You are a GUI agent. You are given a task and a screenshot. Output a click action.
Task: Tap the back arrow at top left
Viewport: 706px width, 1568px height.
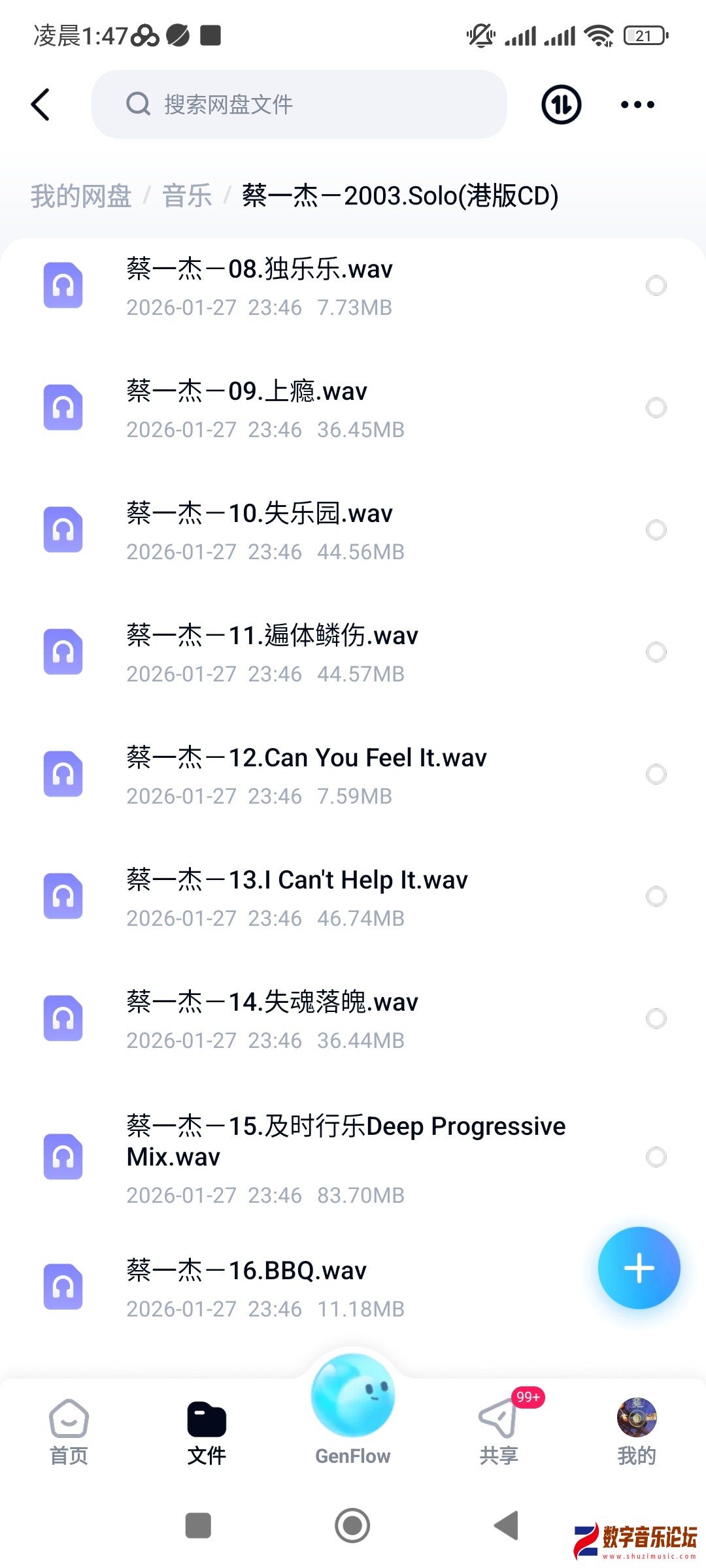coord(41,104)
